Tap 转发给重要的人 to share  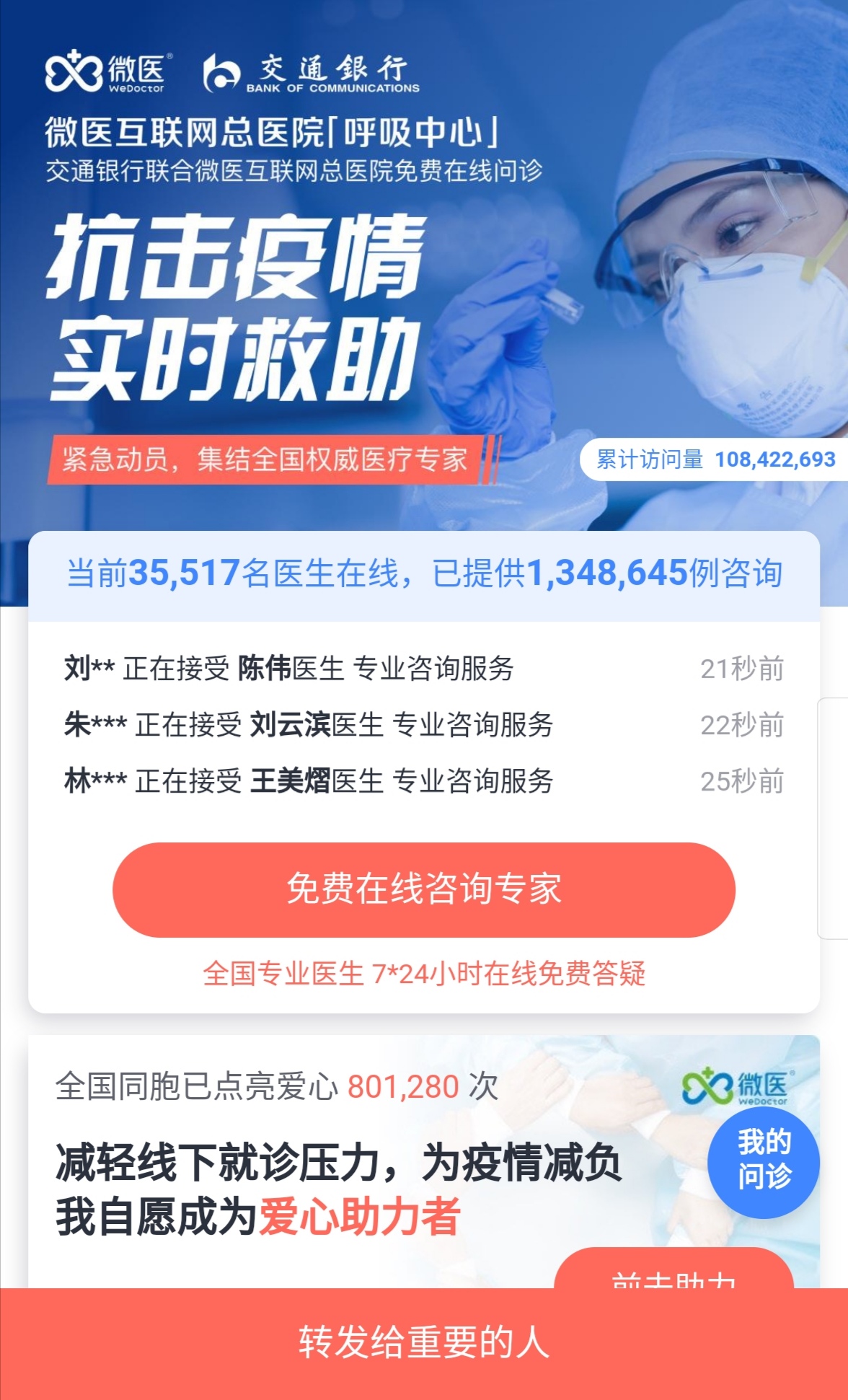coord(424,1343)
